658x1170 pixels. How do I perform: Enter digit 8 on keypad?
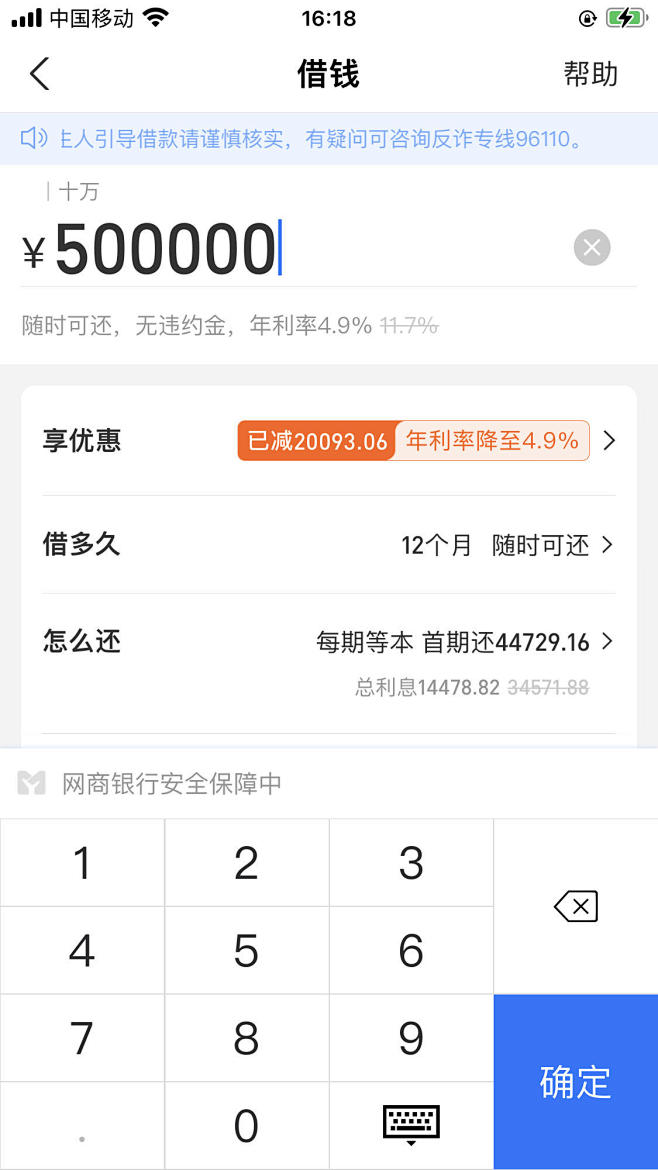tap(246, 1038)
